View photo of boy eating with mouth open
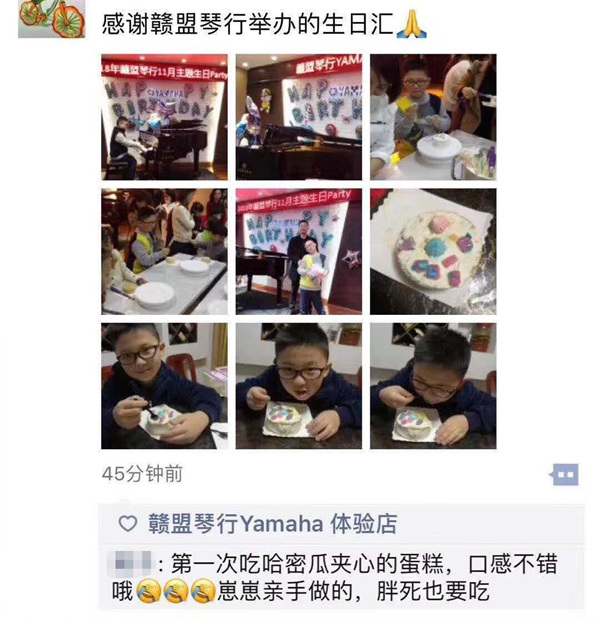Viewport: 600px width, 620px height. (298, 385)
